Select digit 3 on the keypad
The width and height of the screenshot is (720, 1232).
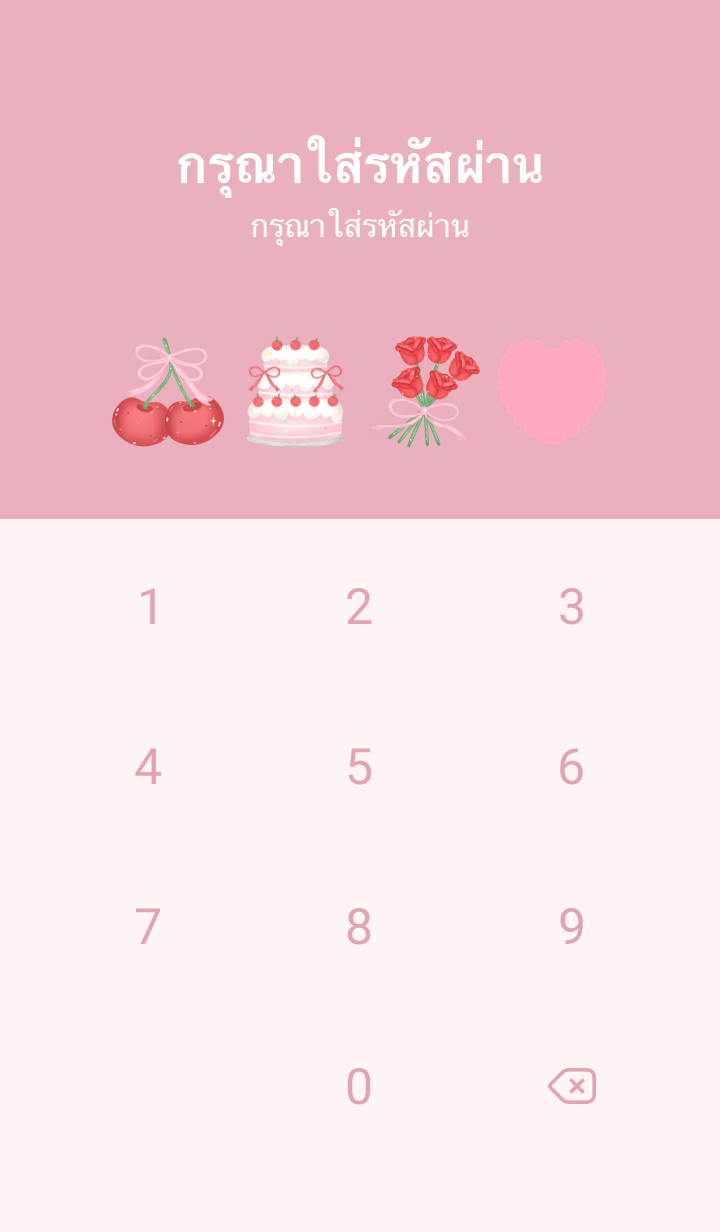(x=571, y=607)
